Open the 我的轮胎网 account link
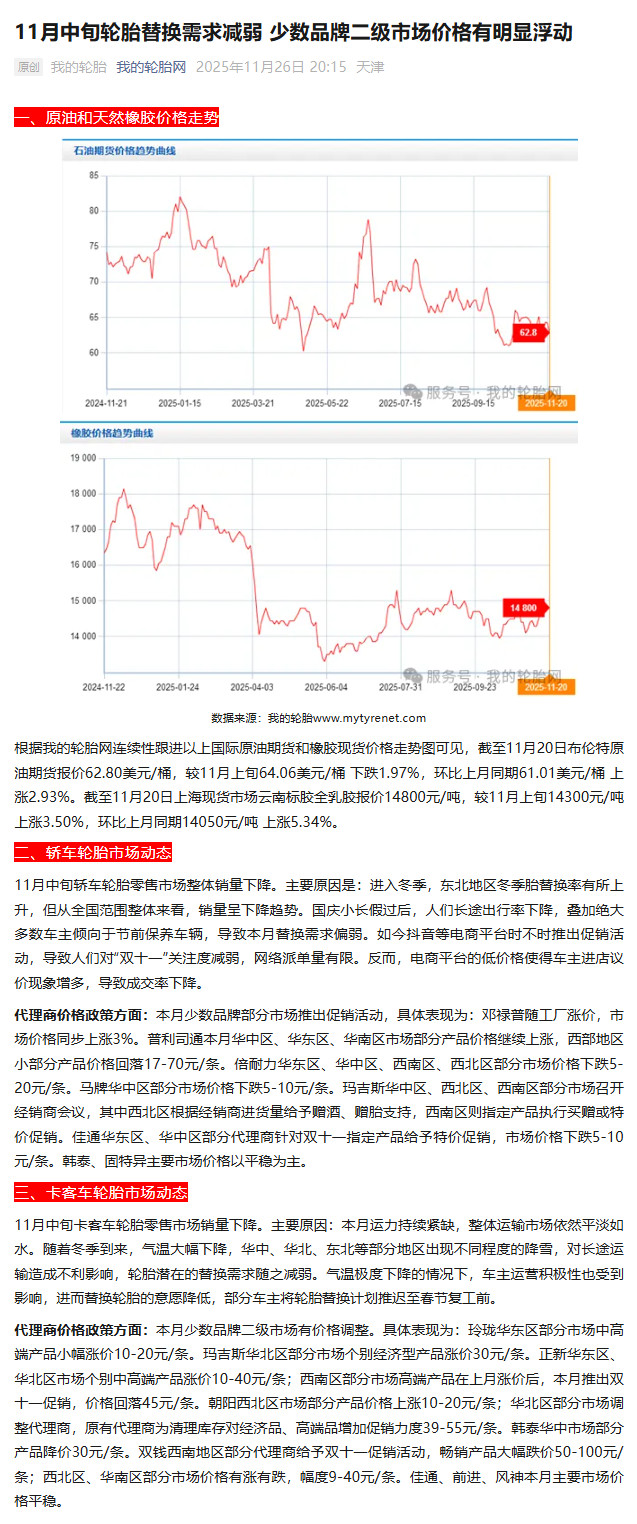 click(151, 67)
